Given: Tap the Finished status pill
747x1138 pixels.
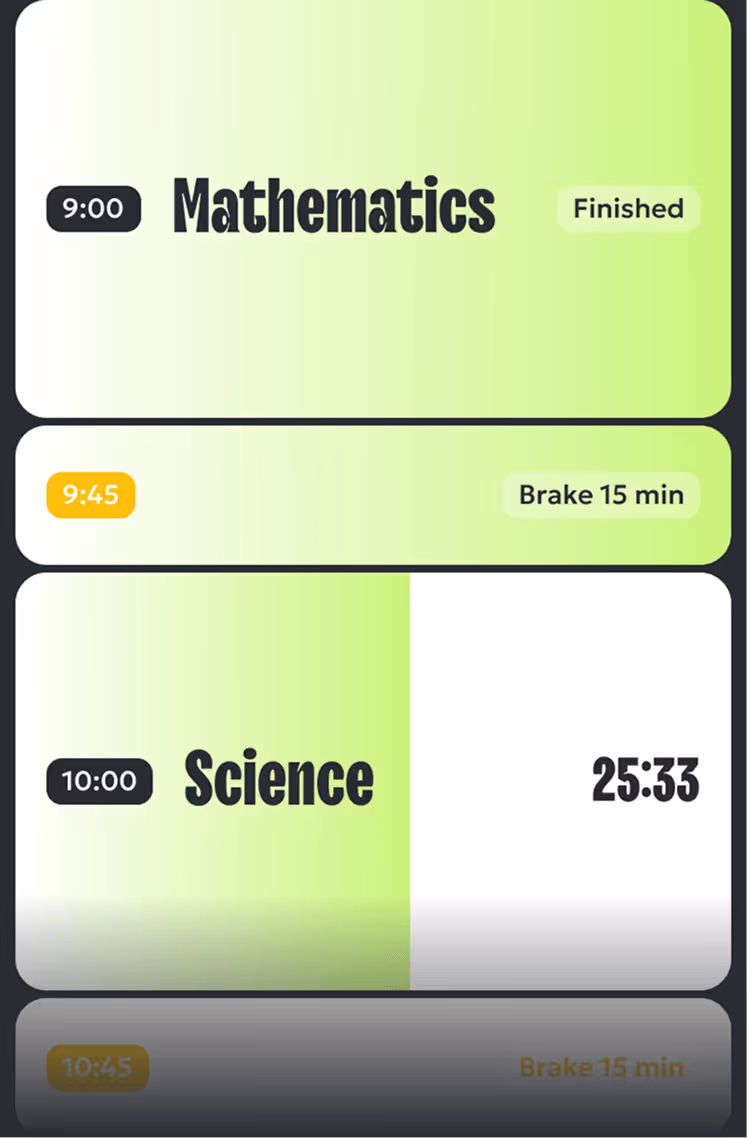Looking at the screenshot, I should [x=628, y=209].
